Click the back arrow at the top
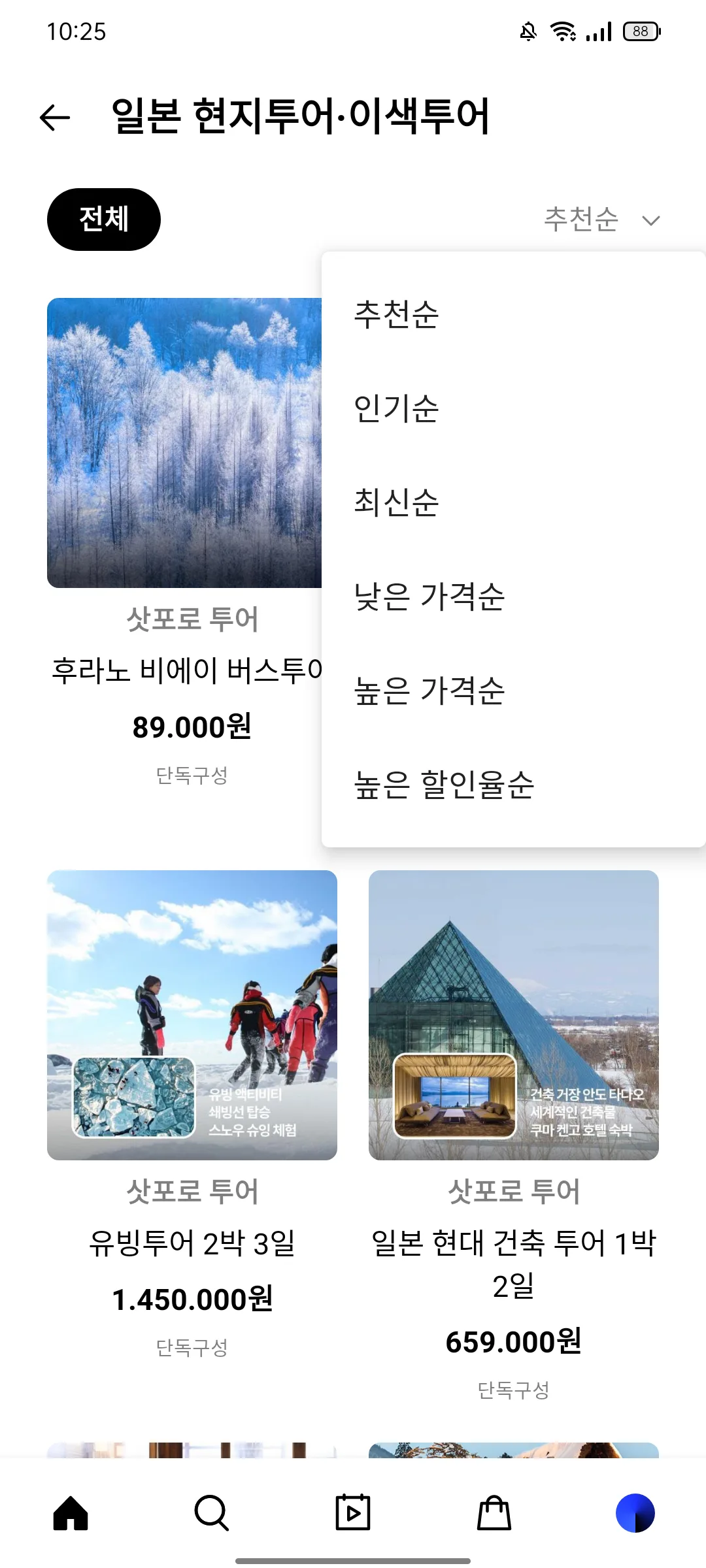Image resolution: width=706 pixels, height=1568 pixels. tap(52, 118)
